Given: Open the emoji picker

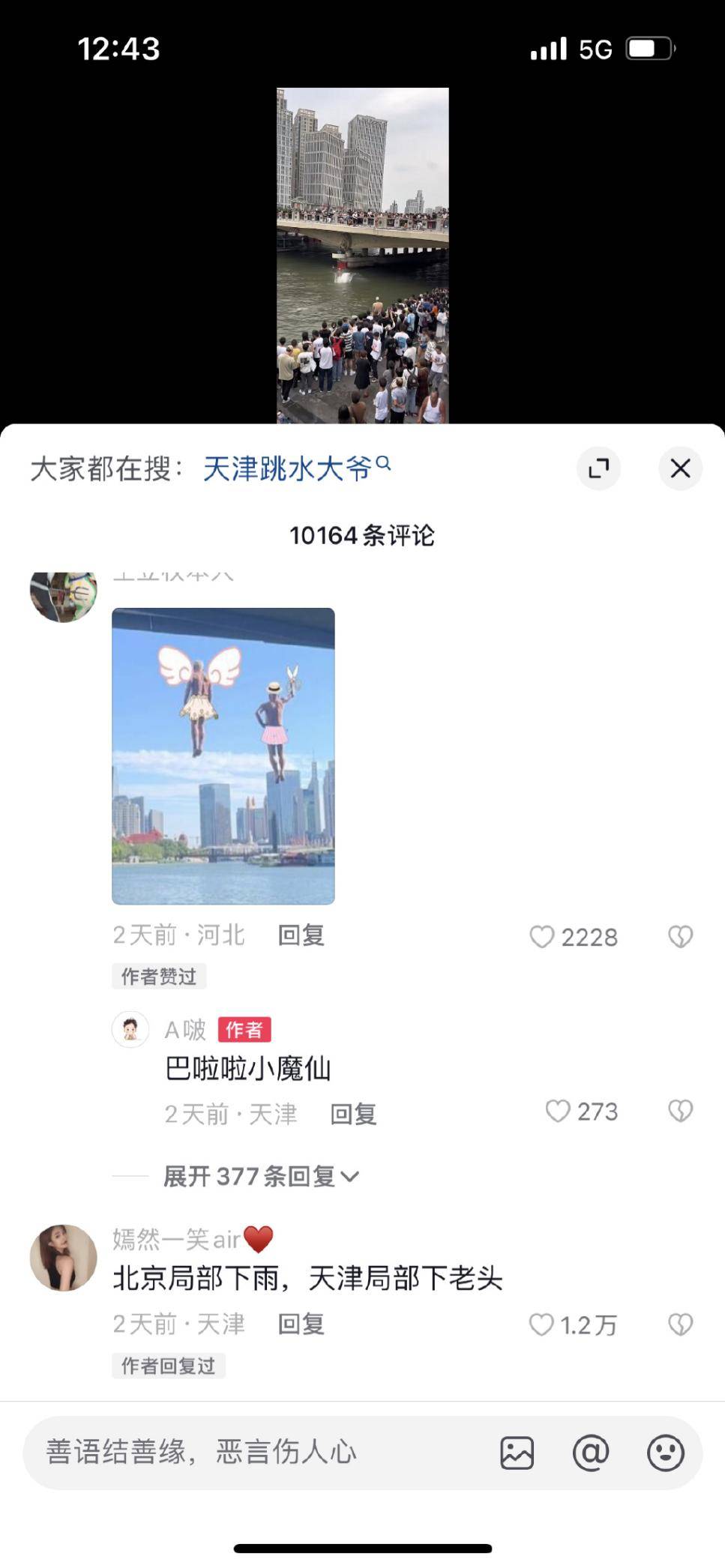Looking at the screenshot, I should pyautogui.click(x=665, y=1453).
